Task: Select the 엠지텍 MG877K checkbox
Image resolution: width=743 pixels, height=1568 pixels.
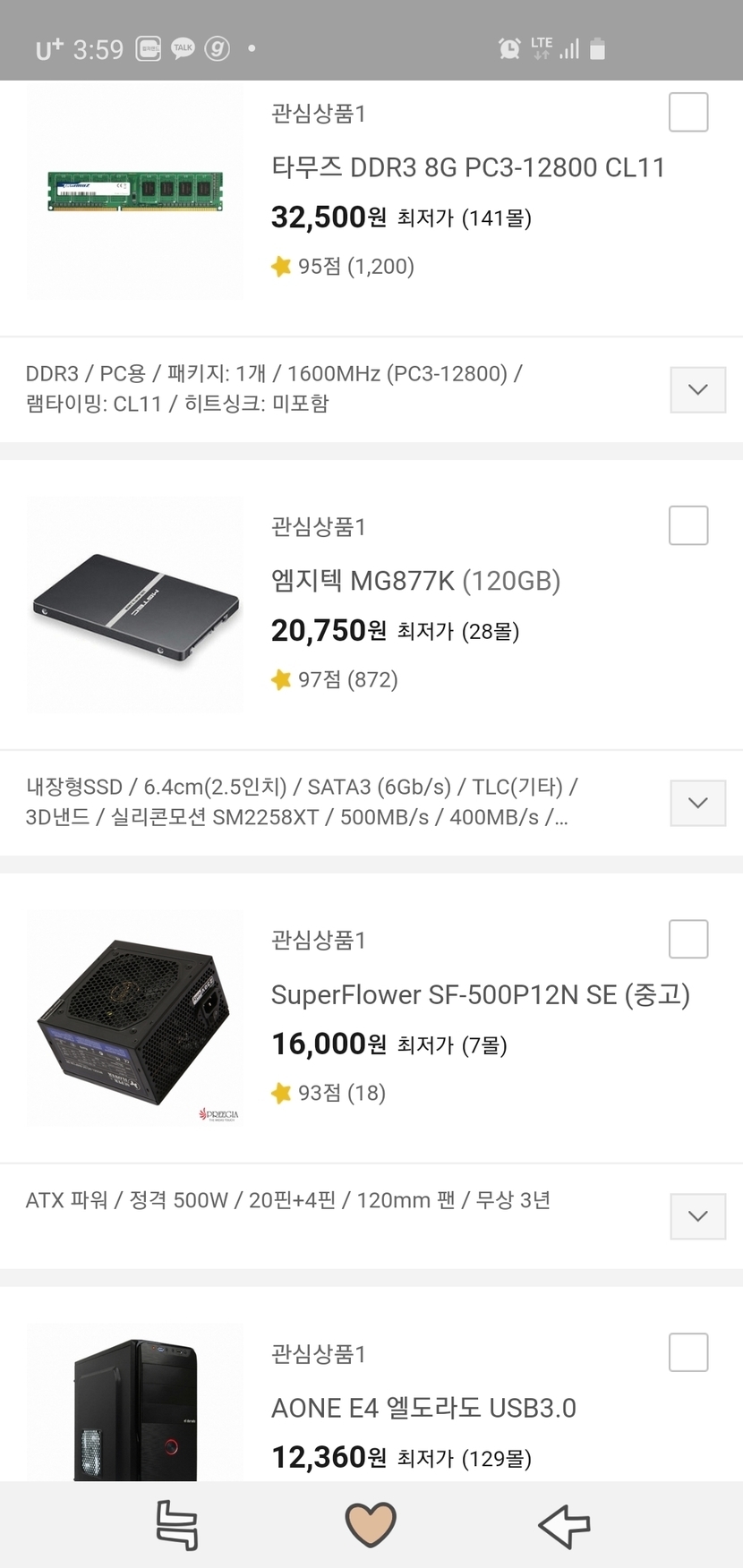Action: pos(688,525)
